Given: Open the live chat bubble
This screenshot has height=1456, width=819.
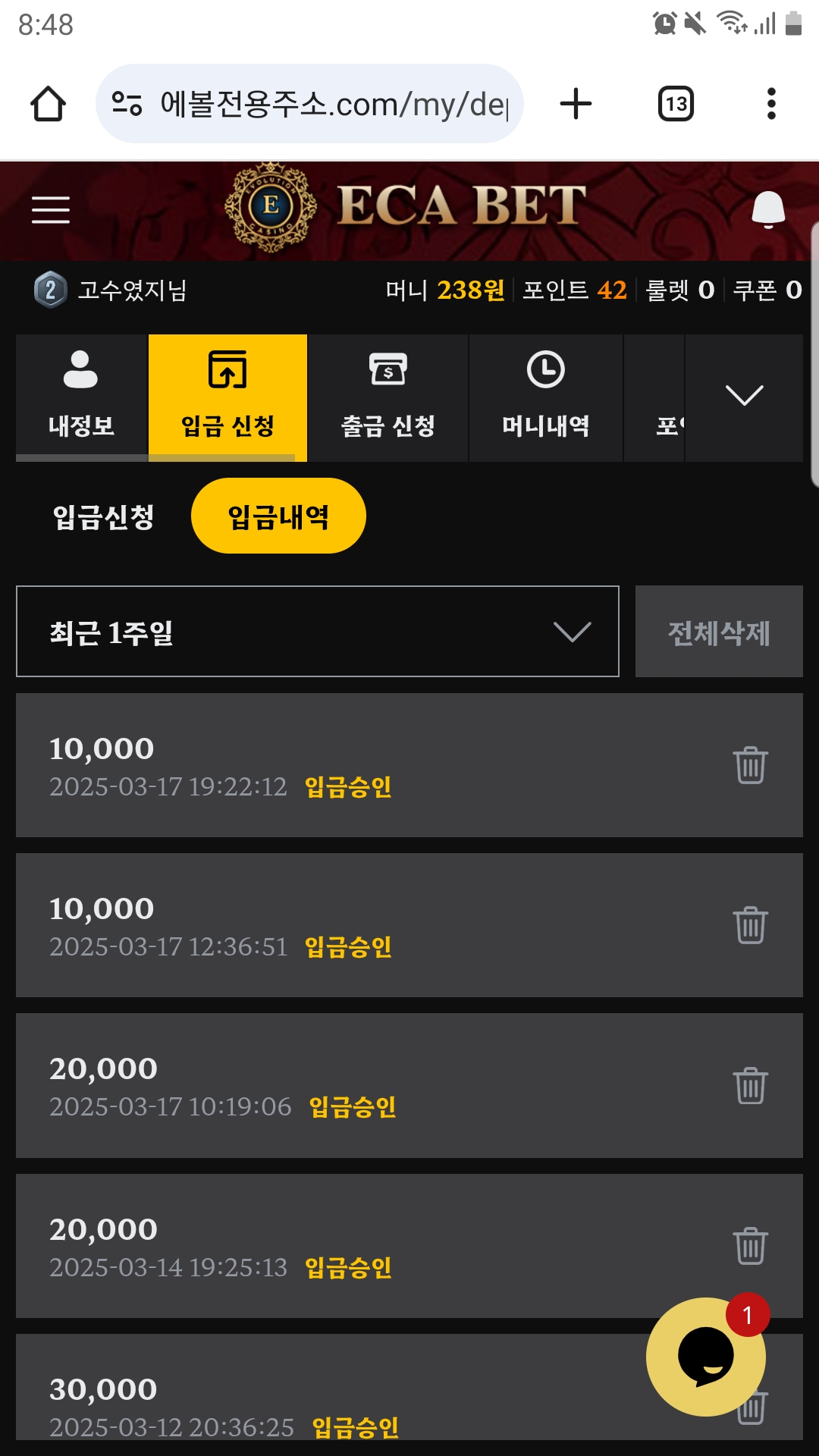Looking at the screenshot, I should coord(706,1357).
